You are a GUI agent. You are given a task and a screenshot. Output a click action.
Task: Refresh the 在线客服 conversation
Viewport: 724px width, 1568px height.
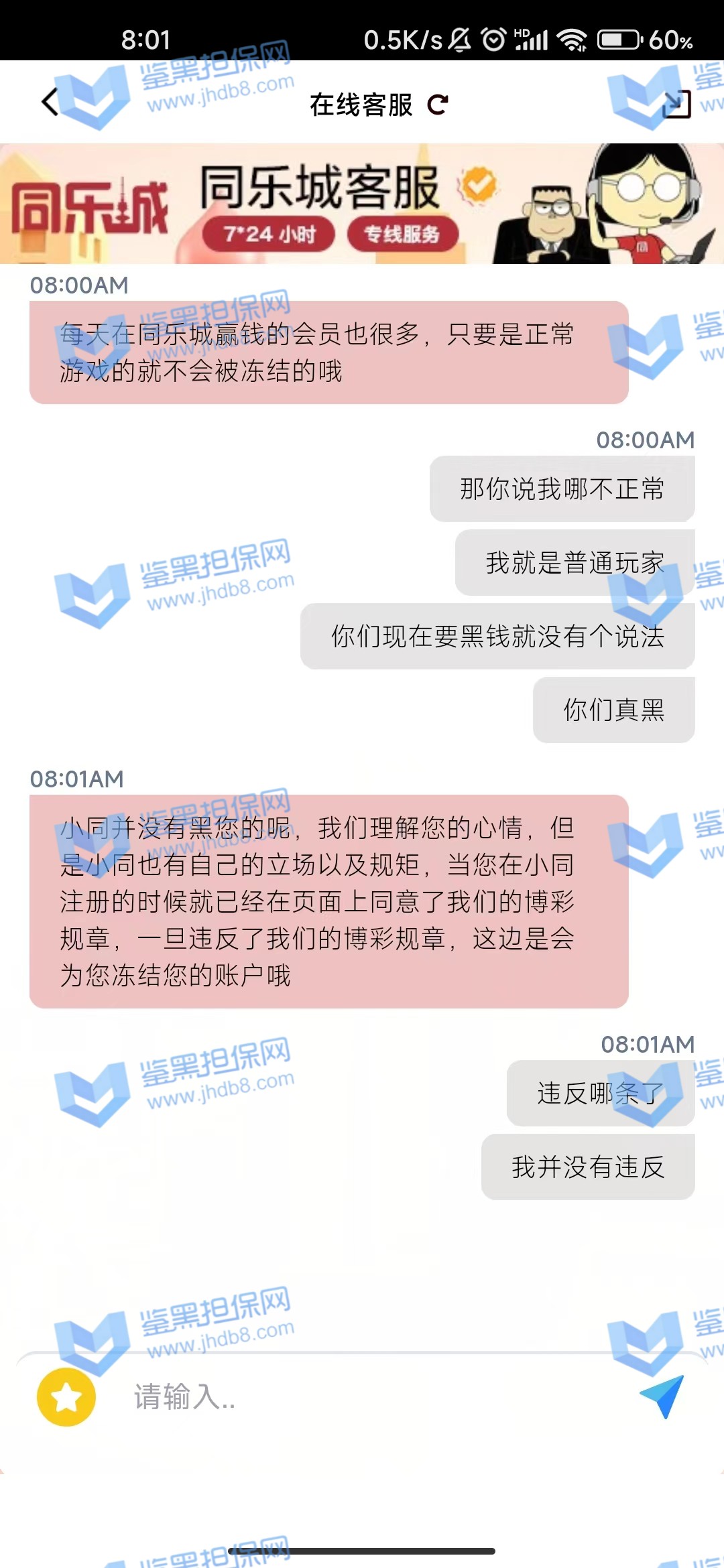pyautogui.click(x=438, y=105)
